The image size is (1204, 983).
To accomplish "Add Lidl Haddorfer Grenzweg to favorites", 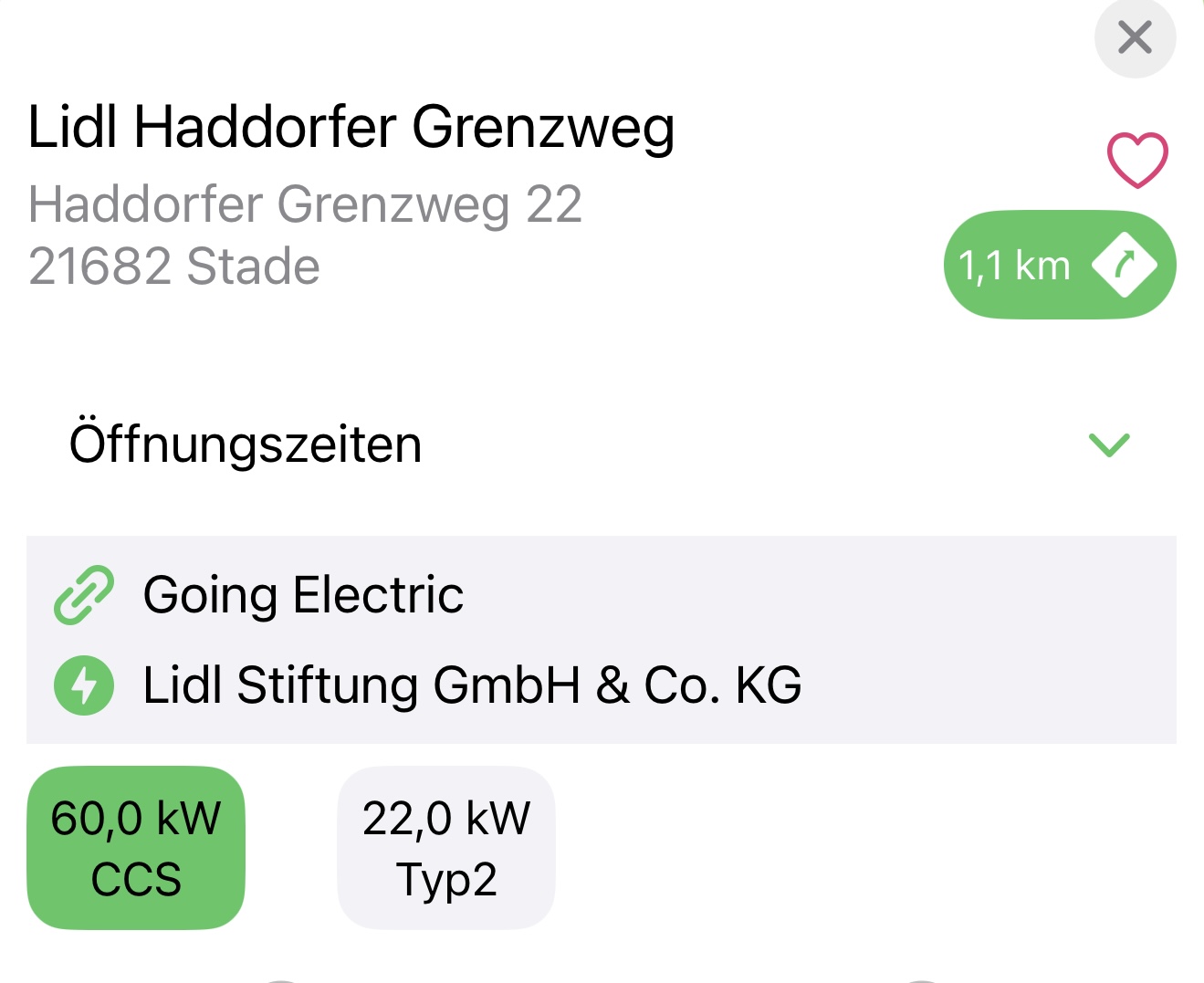I will coord(1136,161).
